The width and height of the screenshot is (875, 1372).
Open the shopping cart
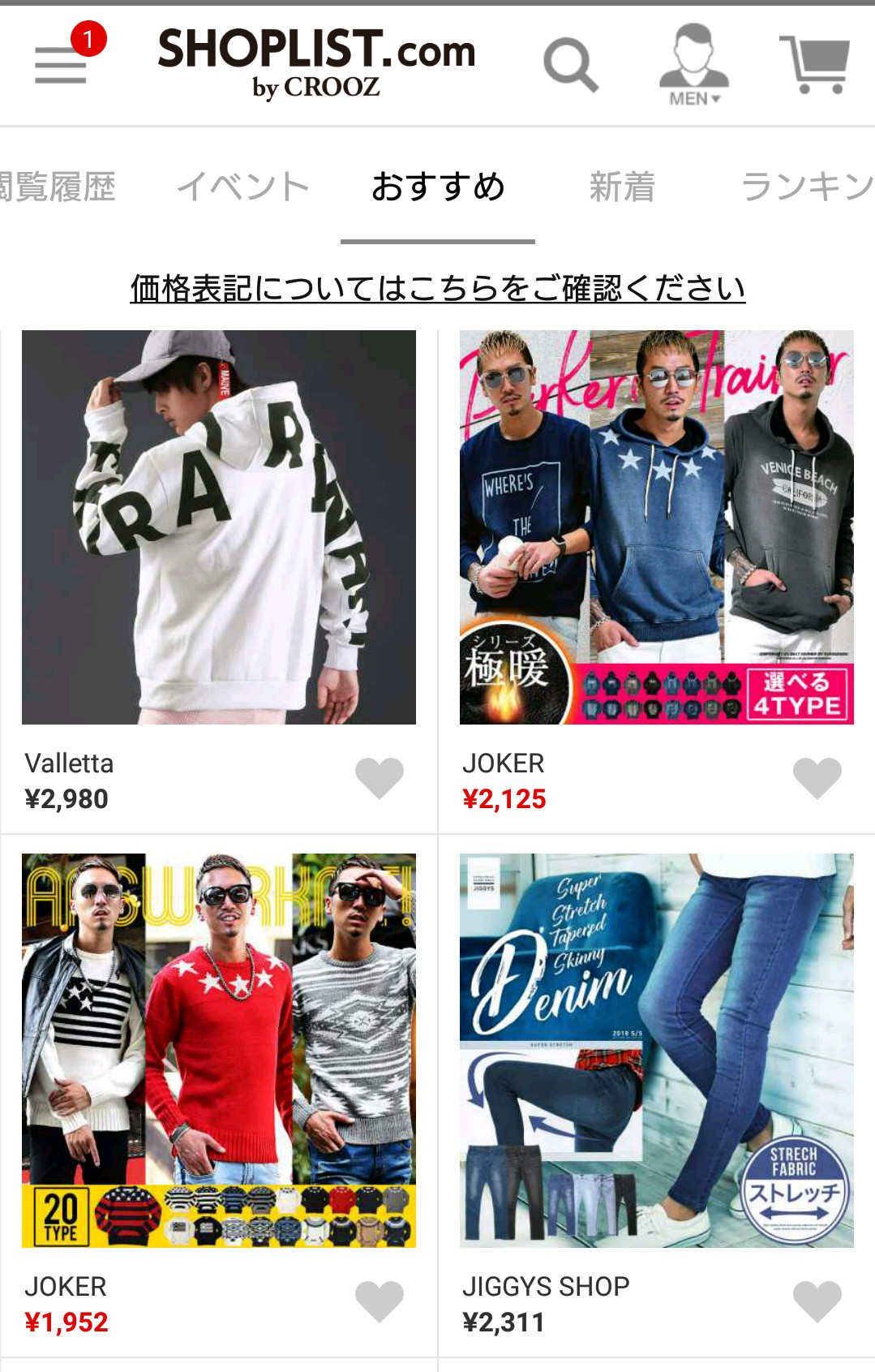(814, 64)
